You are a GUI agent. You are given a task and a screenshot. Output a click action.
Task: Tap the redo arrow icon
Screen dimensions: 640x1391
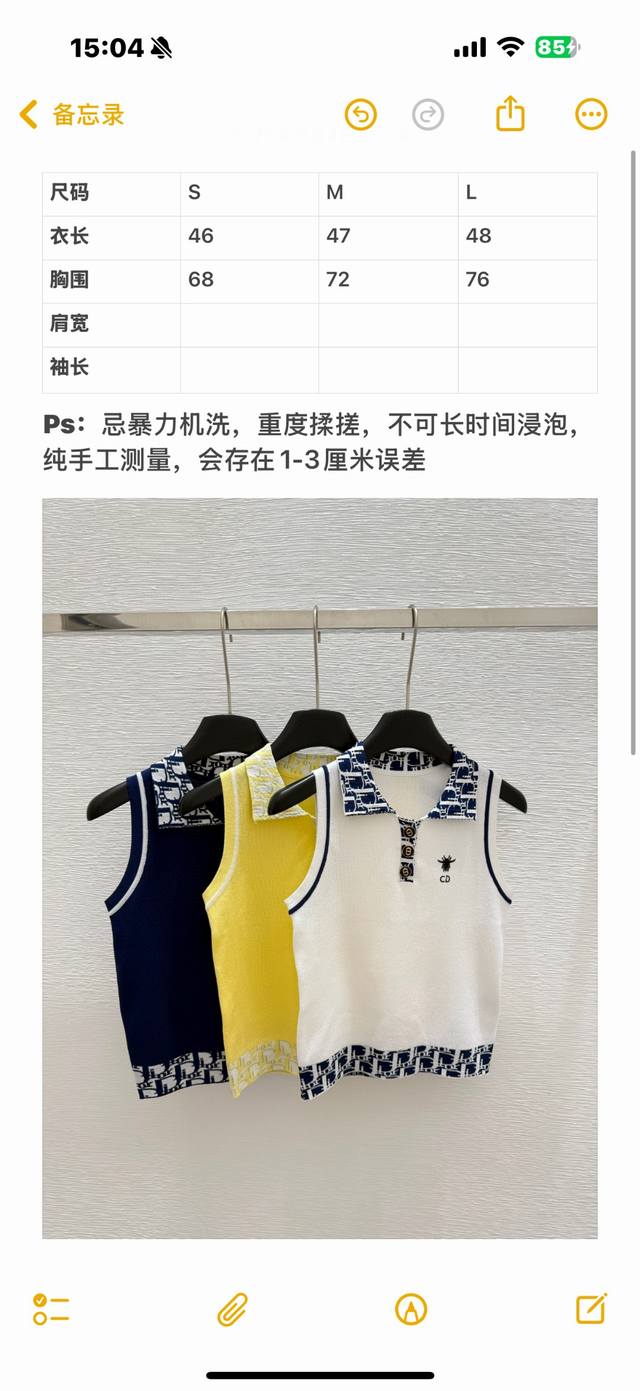tap(428, 114)
